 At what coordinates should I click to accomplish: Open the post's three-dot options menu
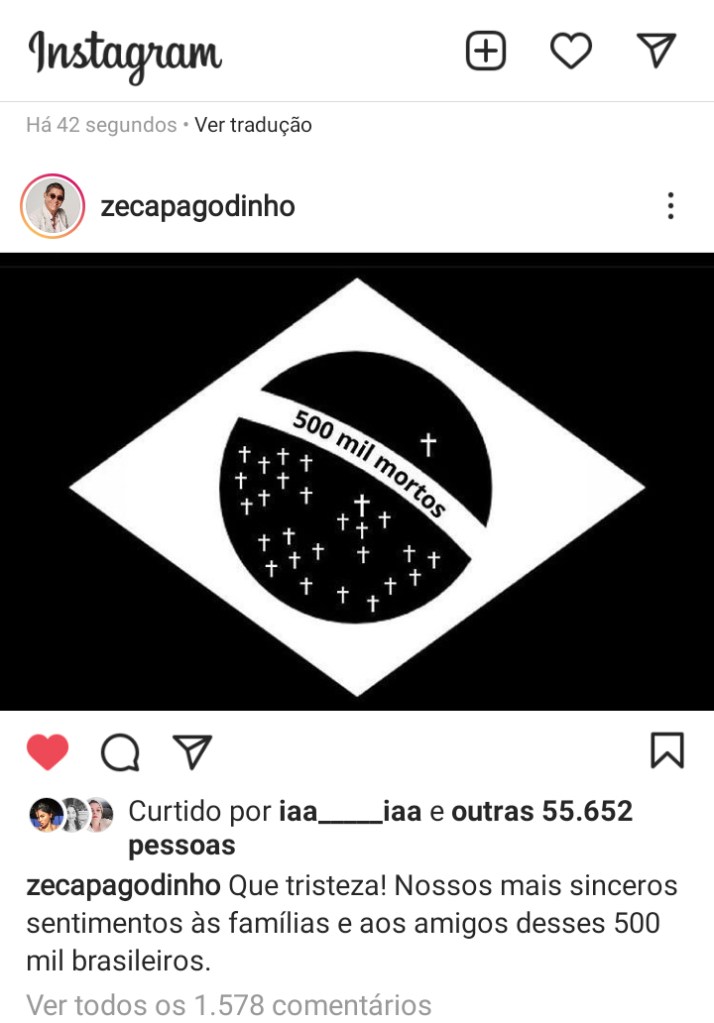pyautogui.click(x=670, y=207)
